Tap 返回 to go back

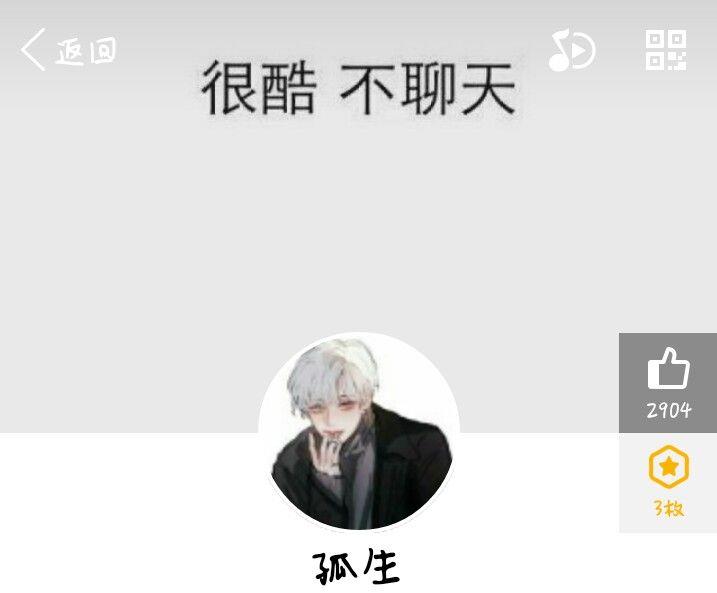(x=68, y=50)
